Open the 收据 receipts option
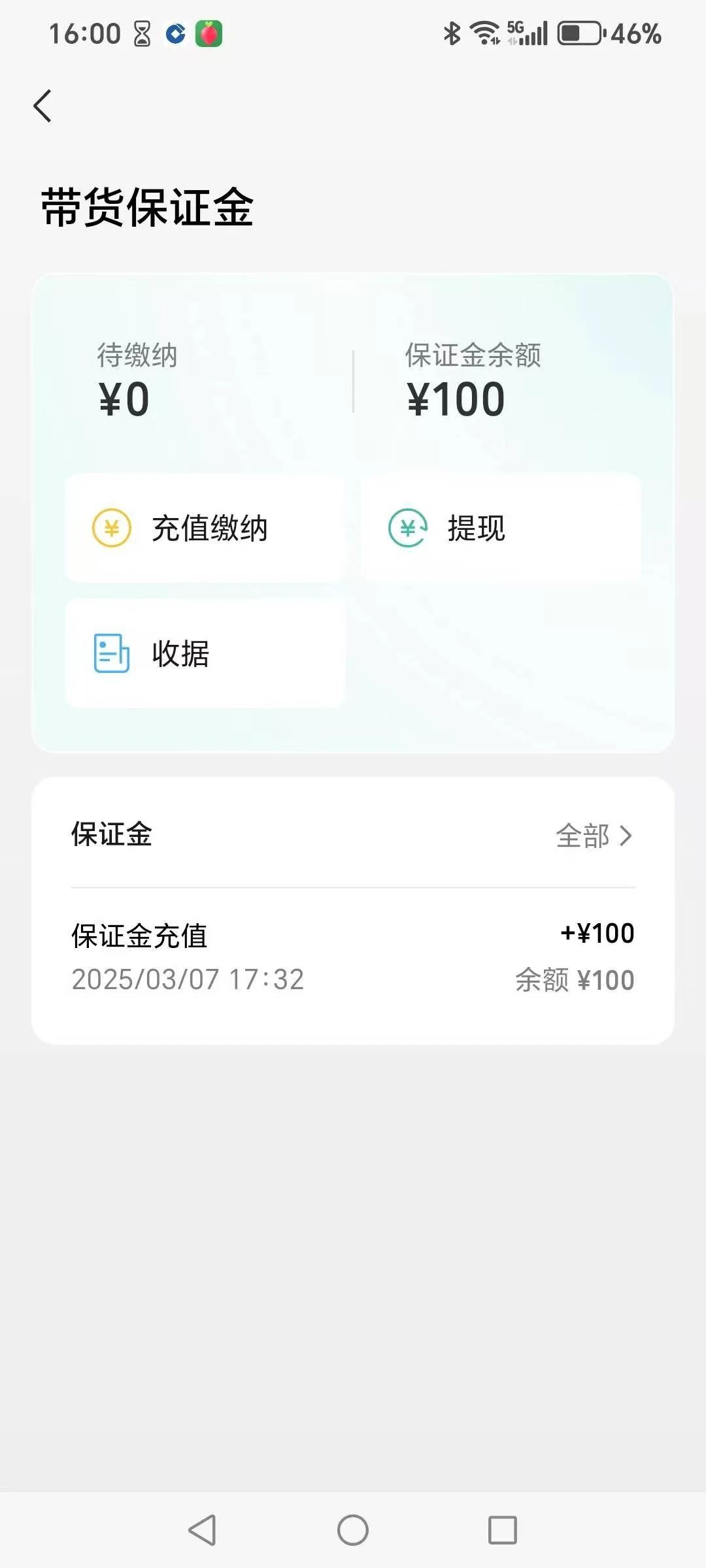The image size is (706, 1568). 205,653
